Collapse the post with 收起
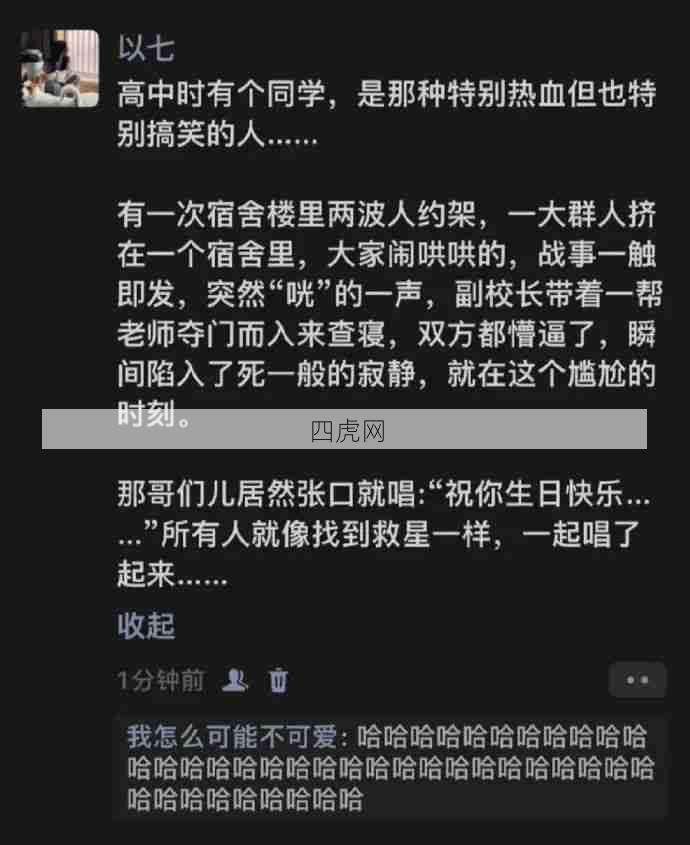 (x=146, y=626)
